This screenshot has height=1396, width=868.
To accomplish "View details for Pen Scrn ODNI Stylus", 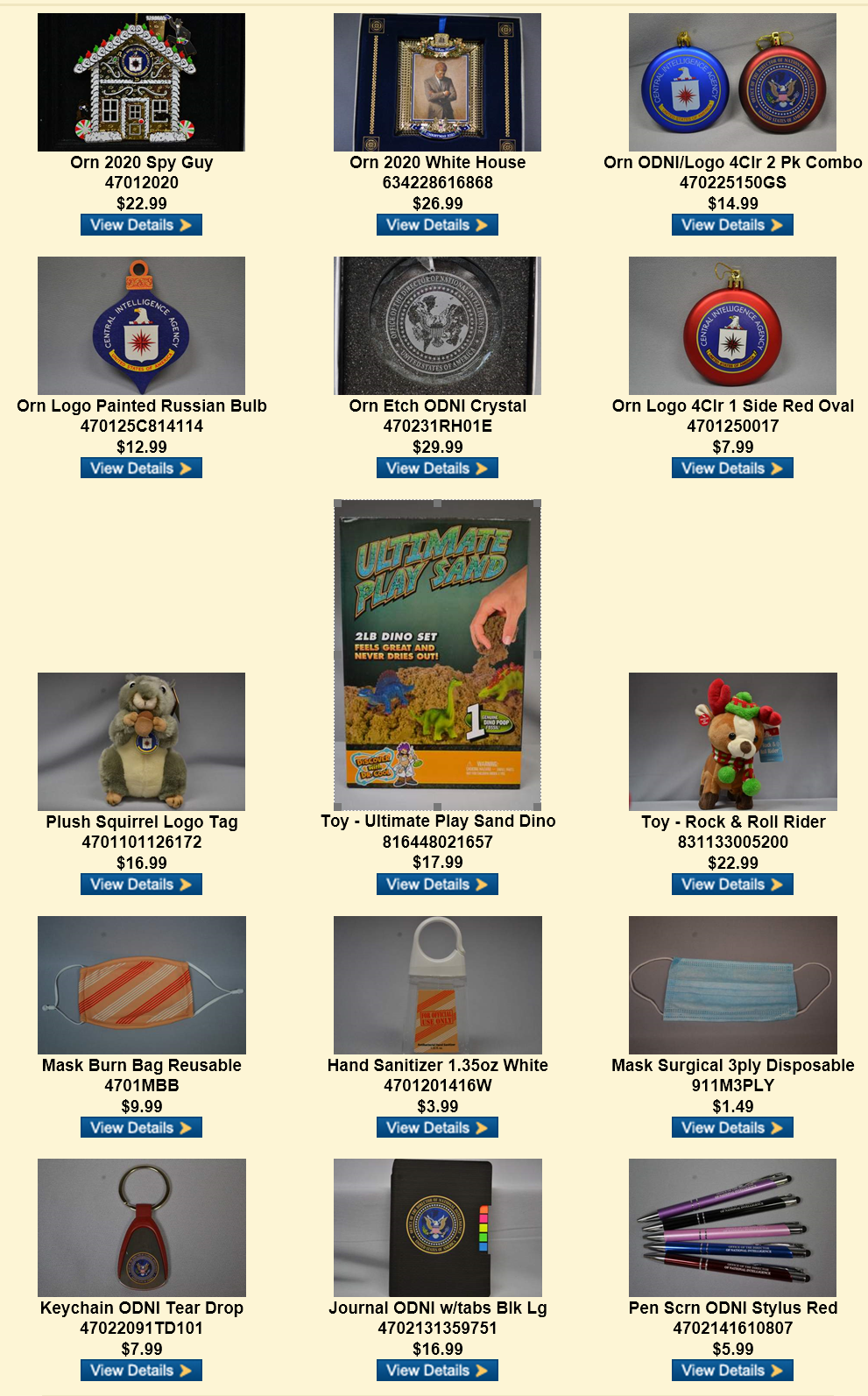I will click(x=732, y=1371).
